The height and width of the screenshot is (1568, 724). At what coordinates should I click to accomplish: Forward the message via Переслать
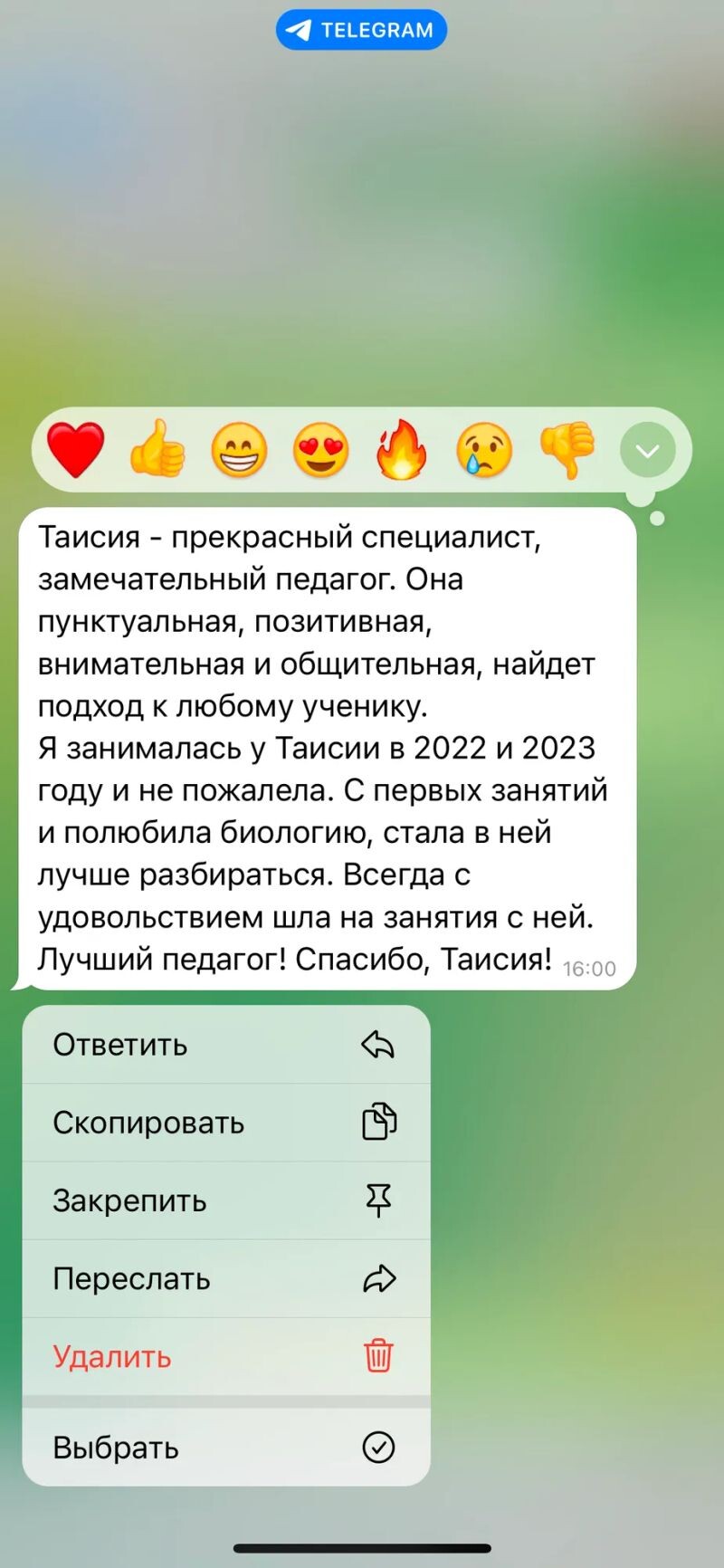(x=225, y=1278)
